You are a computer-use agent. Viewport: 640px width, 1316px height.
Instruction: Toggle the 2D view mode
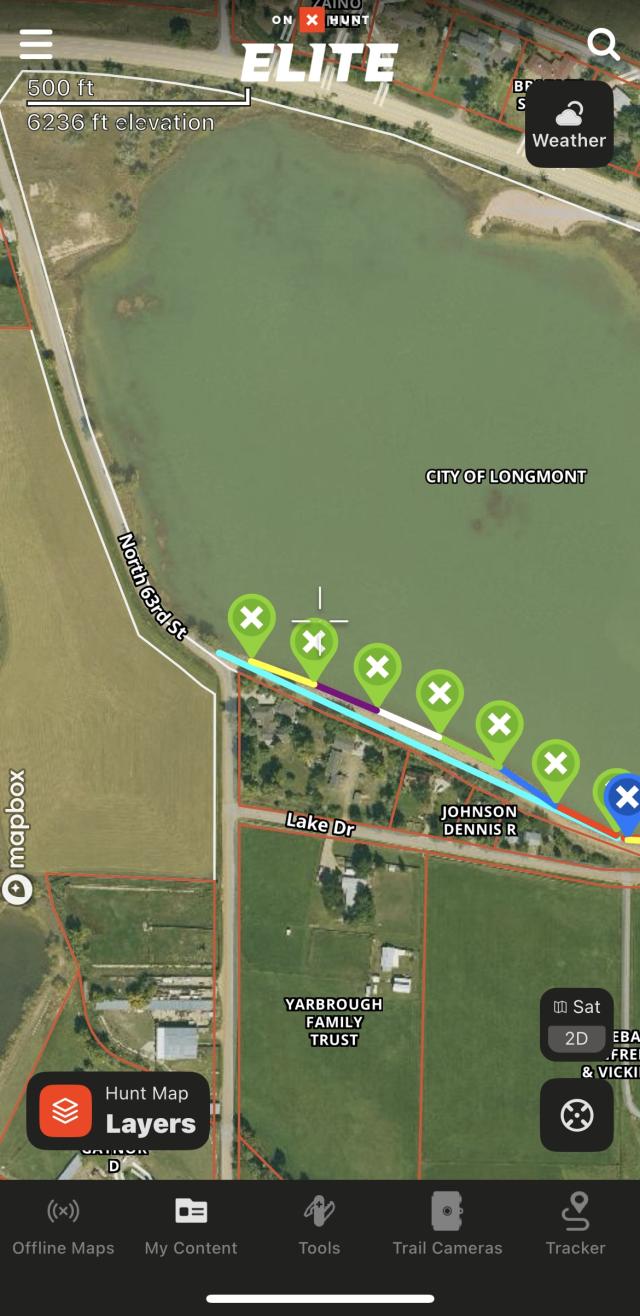[x=577, y=1038]
